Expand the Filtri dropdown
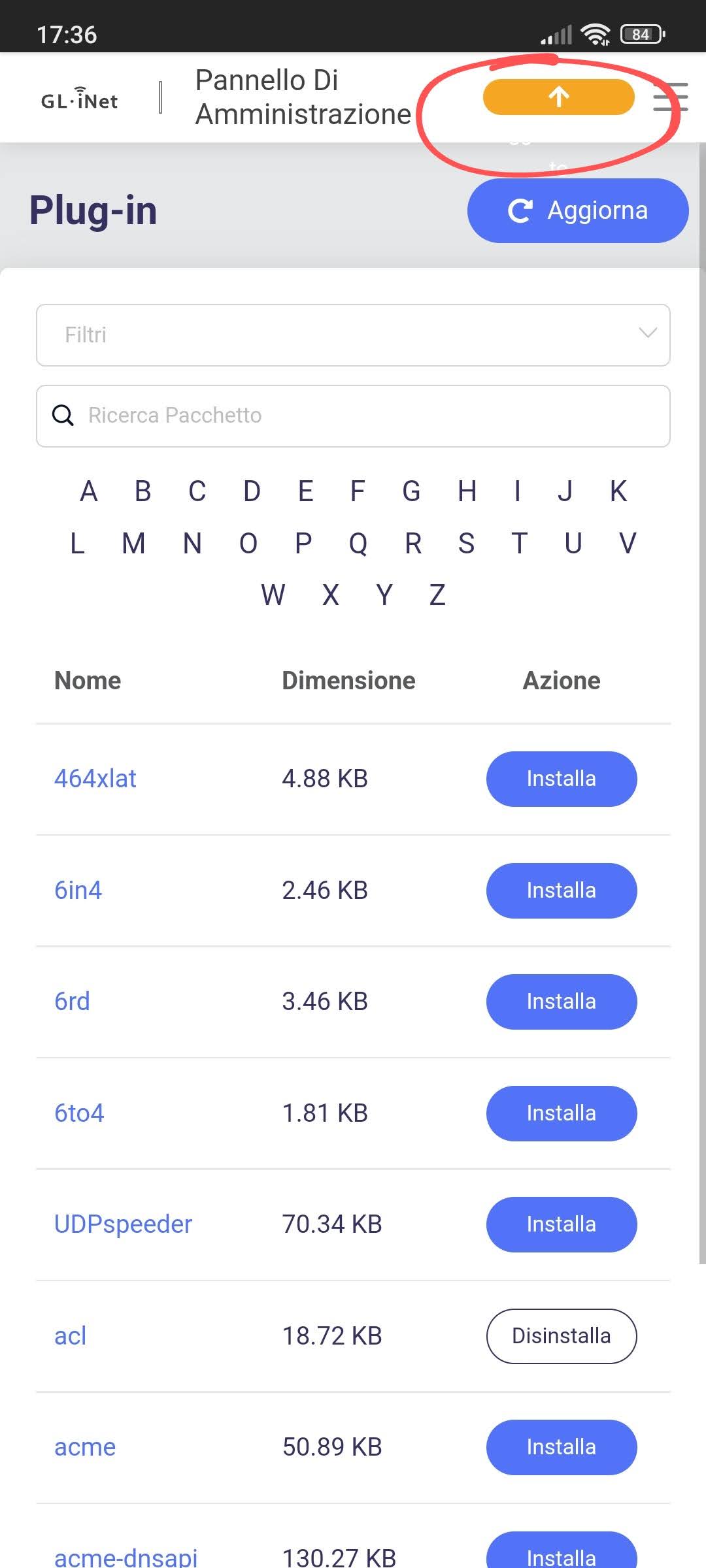The height and width of the screenshot is (1568, 706). (x=353, y=335)
